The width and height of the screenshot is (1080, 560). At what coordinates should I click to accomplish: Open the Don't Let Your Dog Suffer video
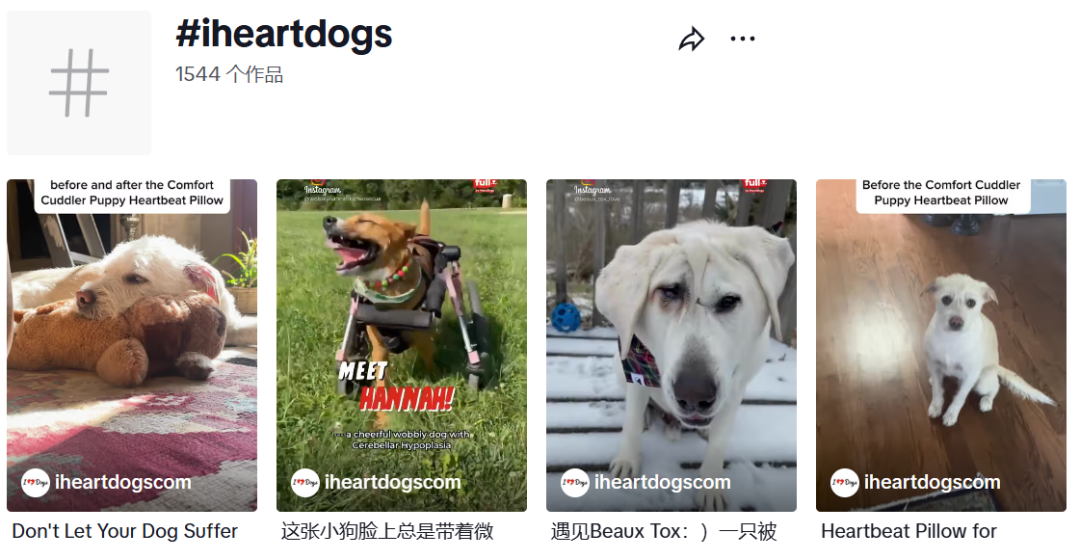pos(132,345)
